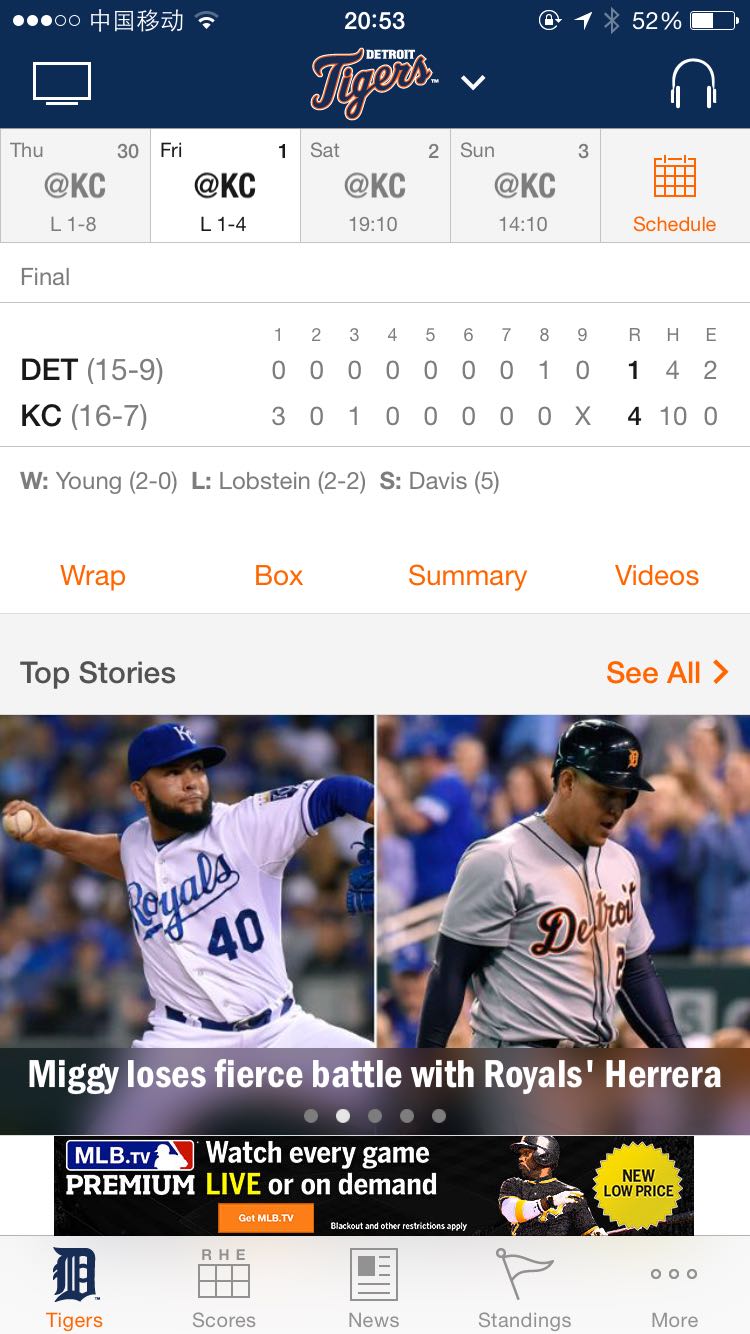Watch game Videos
This screenshot has height=1334, width=750.
click(x=656, y=575)
